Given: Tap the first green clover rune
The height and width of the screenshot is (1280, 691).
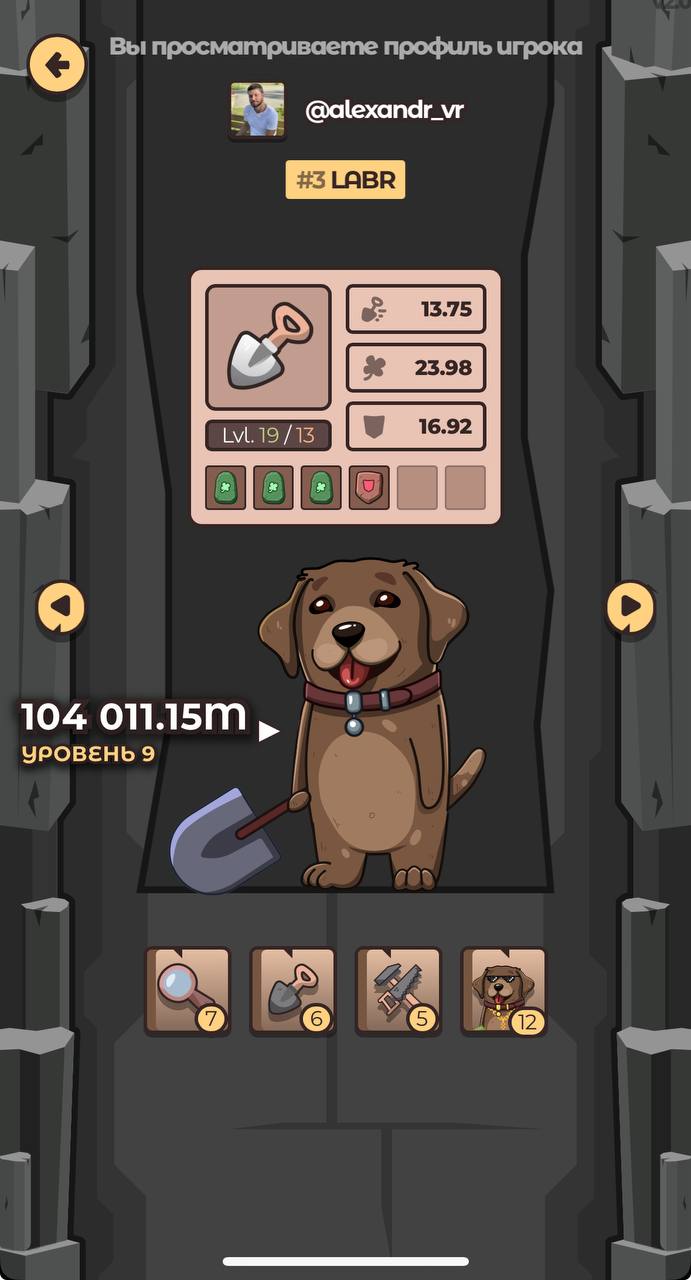Looking at the screenshot, I should (225, 488).
